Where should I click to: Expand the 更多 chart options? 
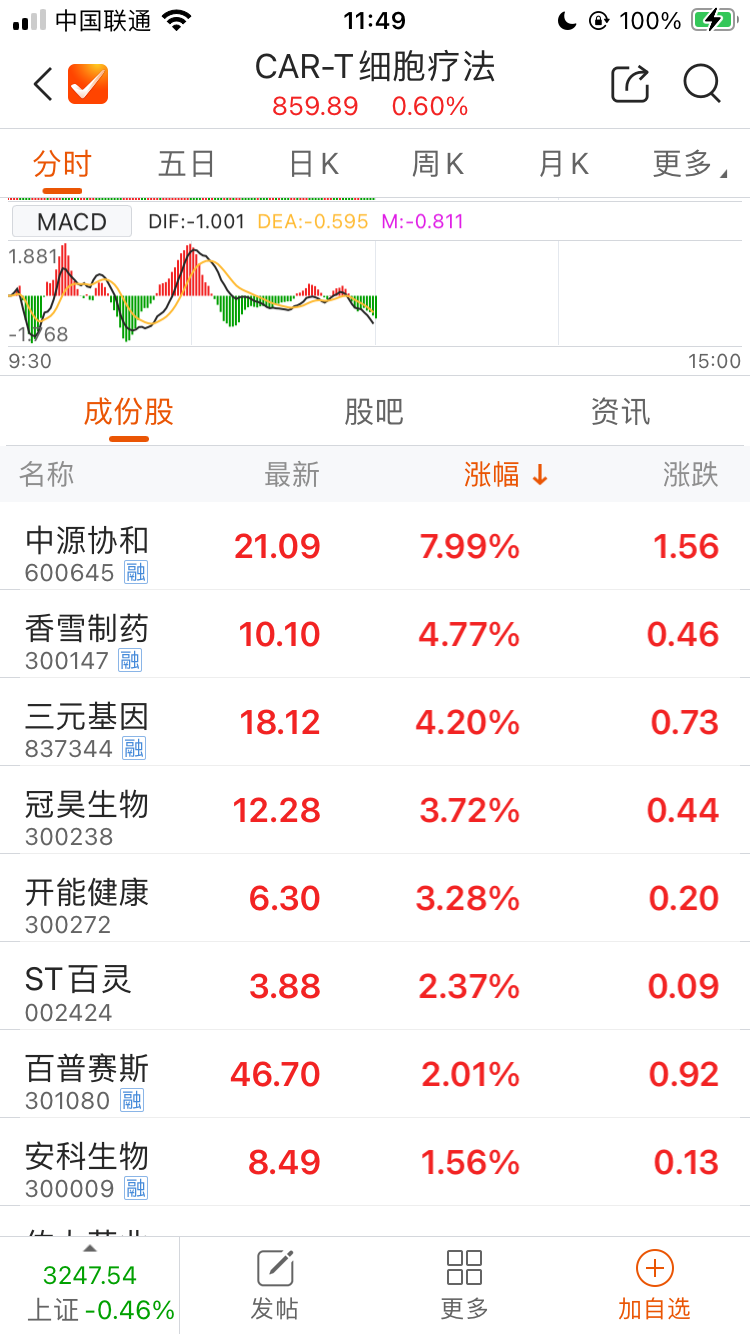coord(688,164)
